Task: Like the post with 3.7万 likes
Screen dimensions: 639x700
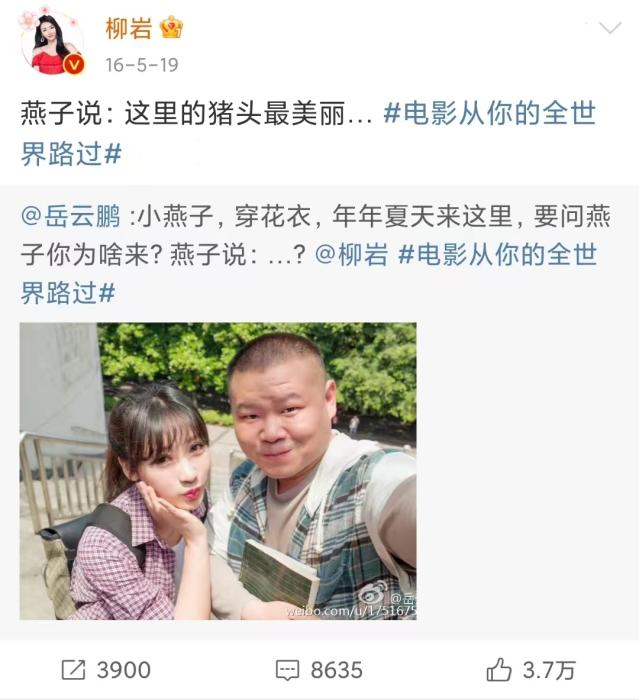Action: coord(530,670)
